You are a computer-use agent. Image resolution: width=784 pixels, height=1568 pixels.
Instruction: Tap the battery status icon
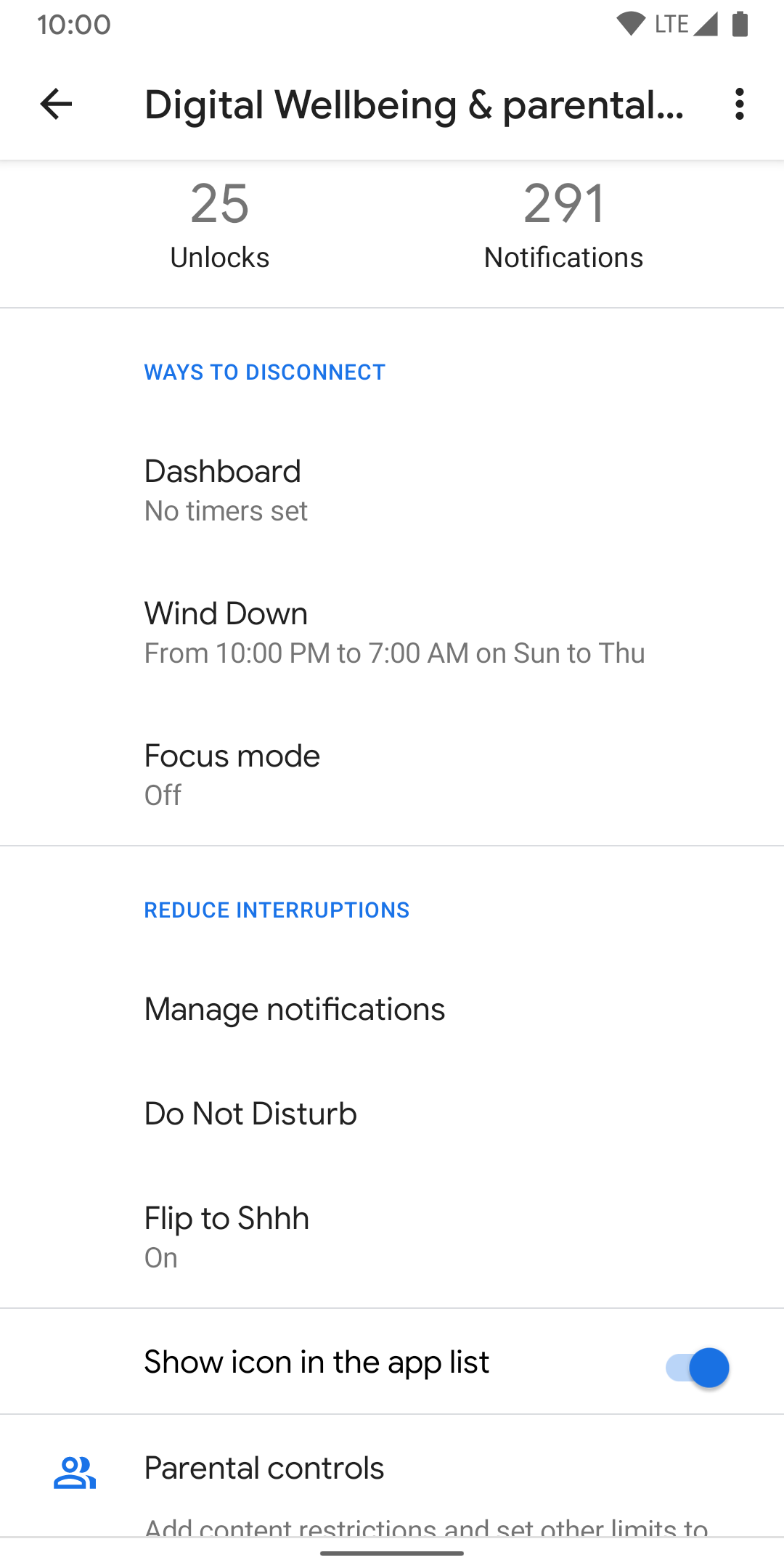(x=741, y=23)
